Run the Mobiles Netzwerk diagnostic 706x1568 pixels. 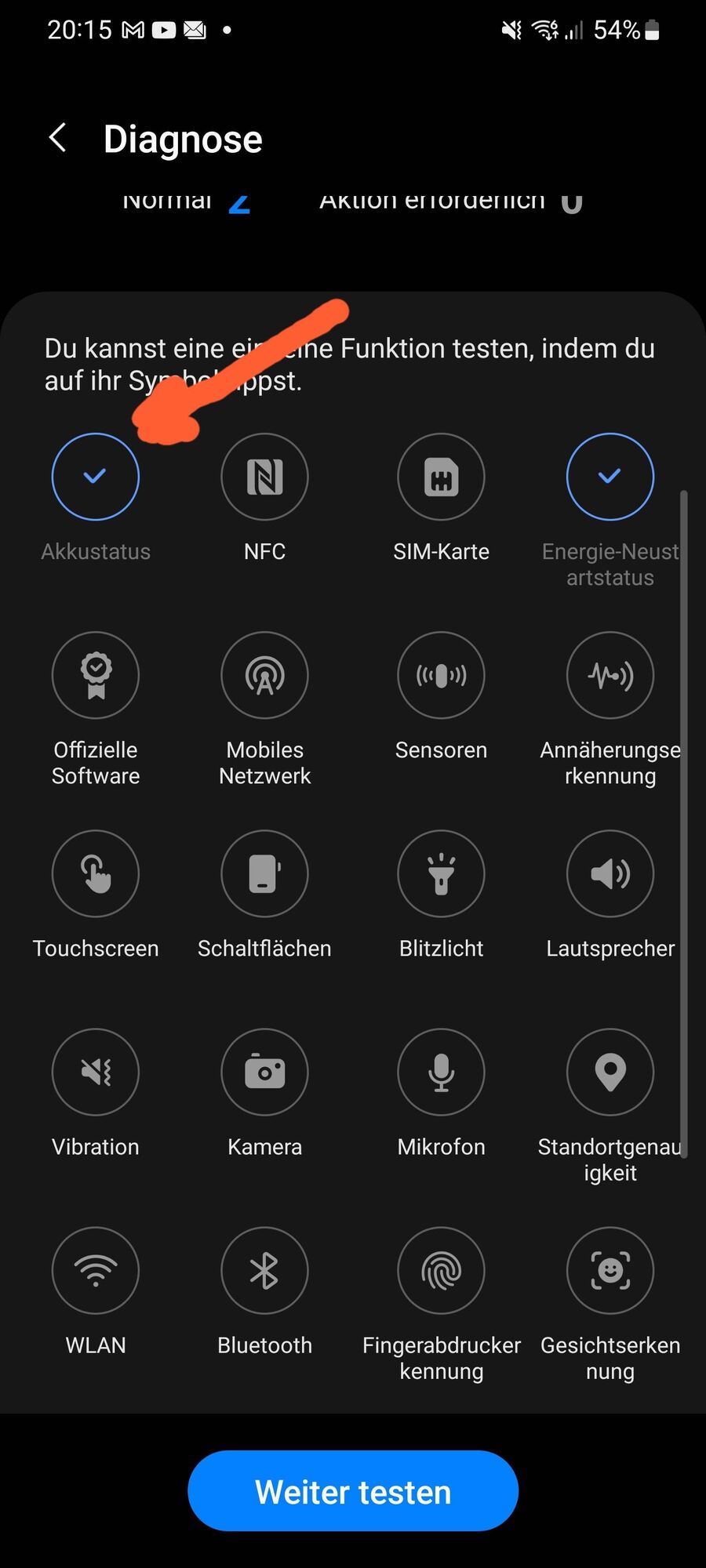click(x=264, y=675)
